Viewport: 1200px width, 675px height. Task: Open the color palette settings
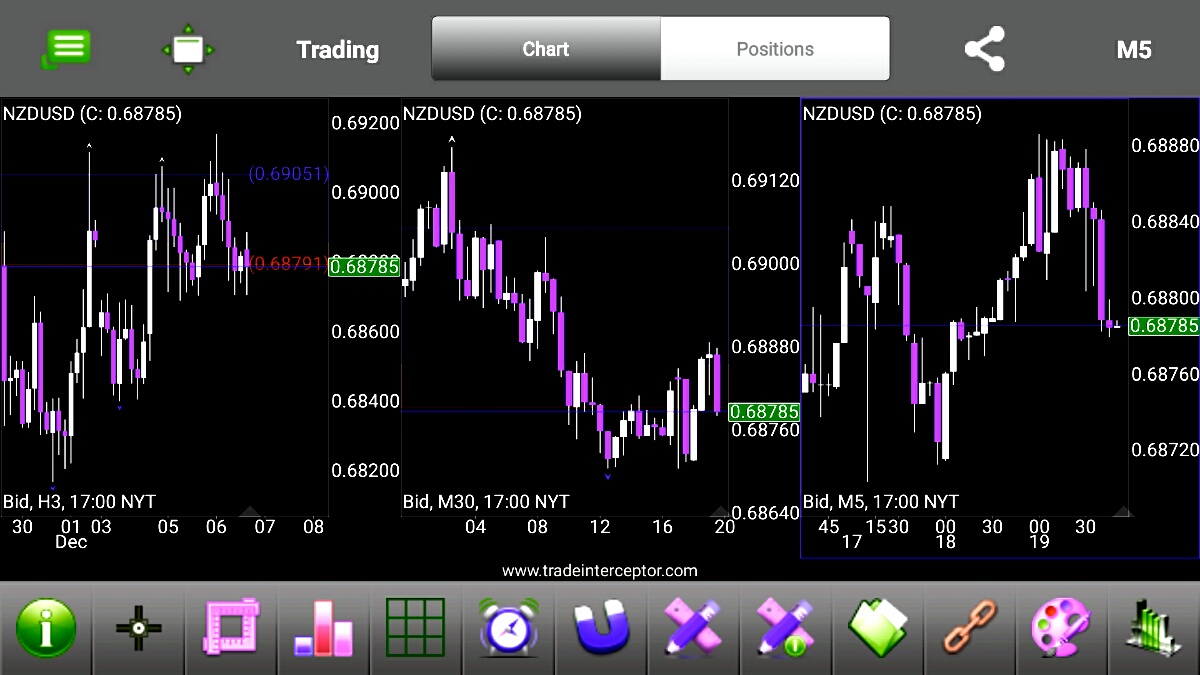pos(1061,629)
